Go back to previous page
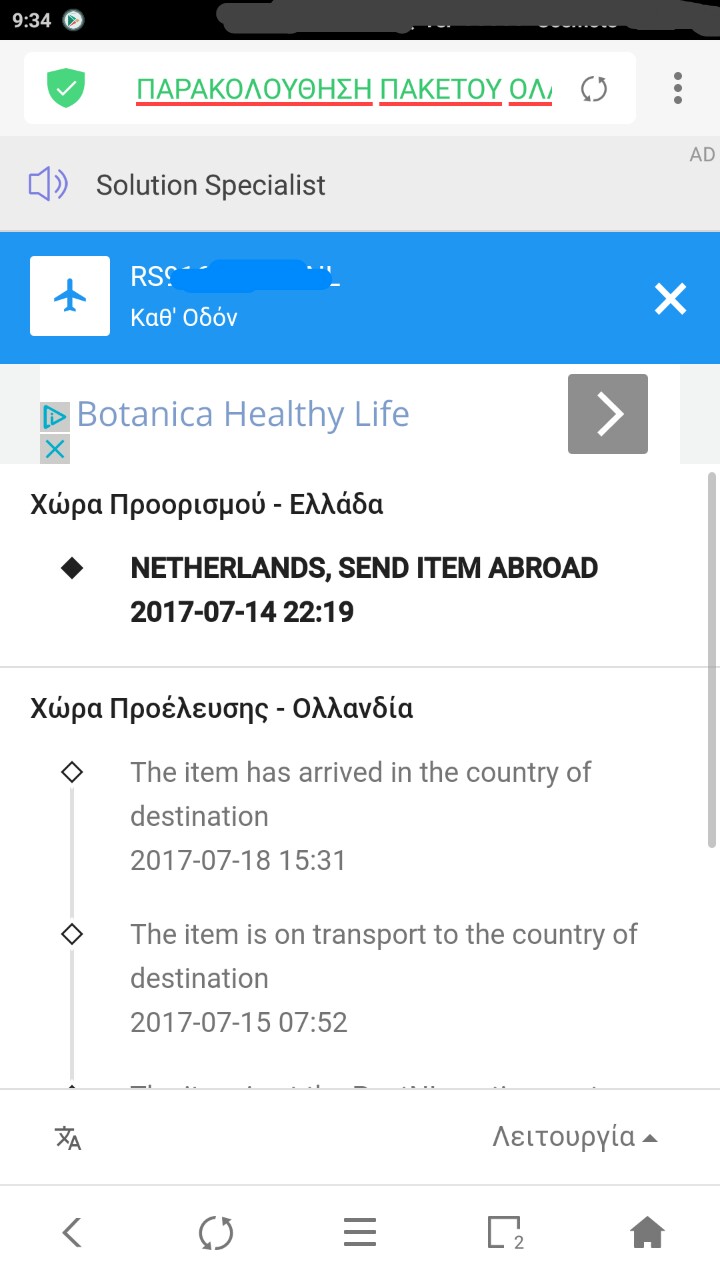This screenshot has width=720, height=1280. 72,1232
